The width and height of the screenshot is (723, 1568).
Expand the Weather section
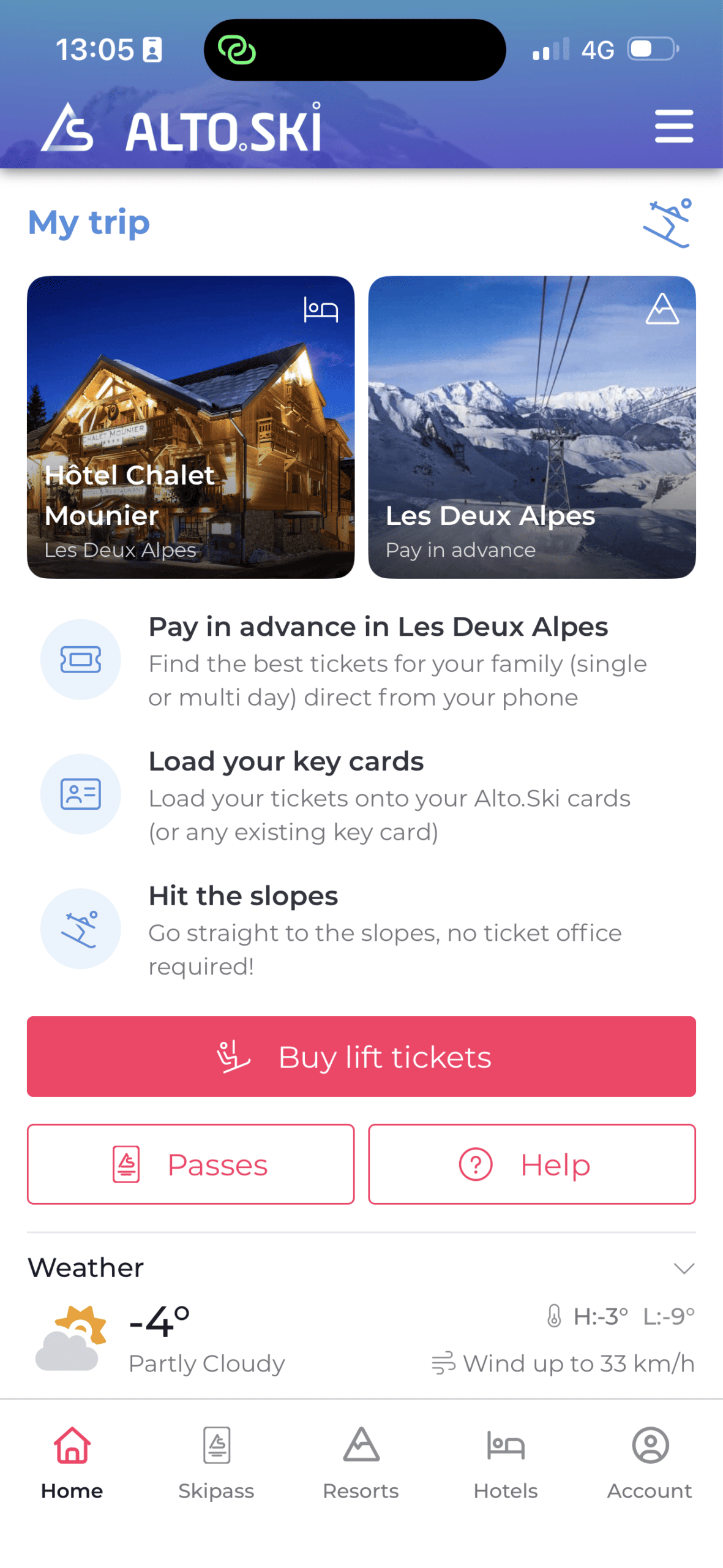tap(683, 1267)
